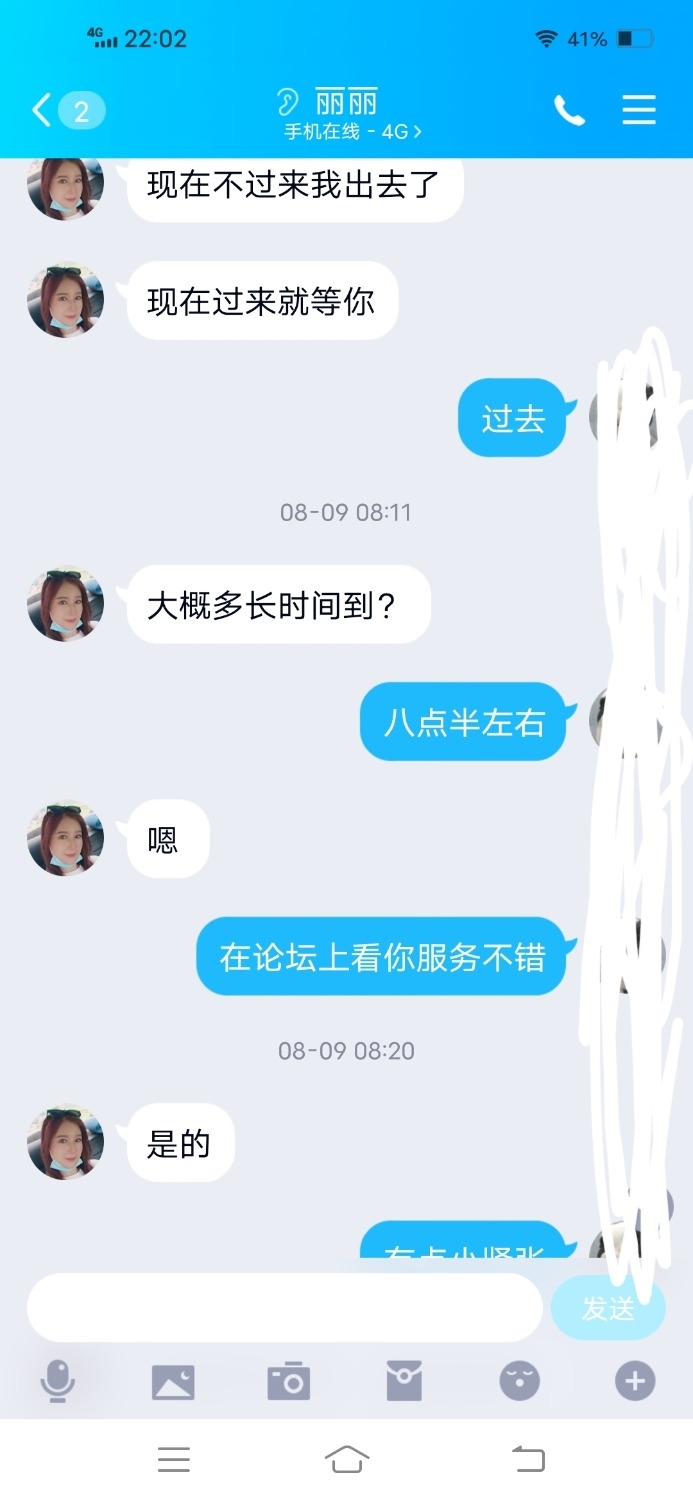The height and width of the screenshot is (1500, 693).
Task: Open the emoji panel
Action: [519, 1382]
